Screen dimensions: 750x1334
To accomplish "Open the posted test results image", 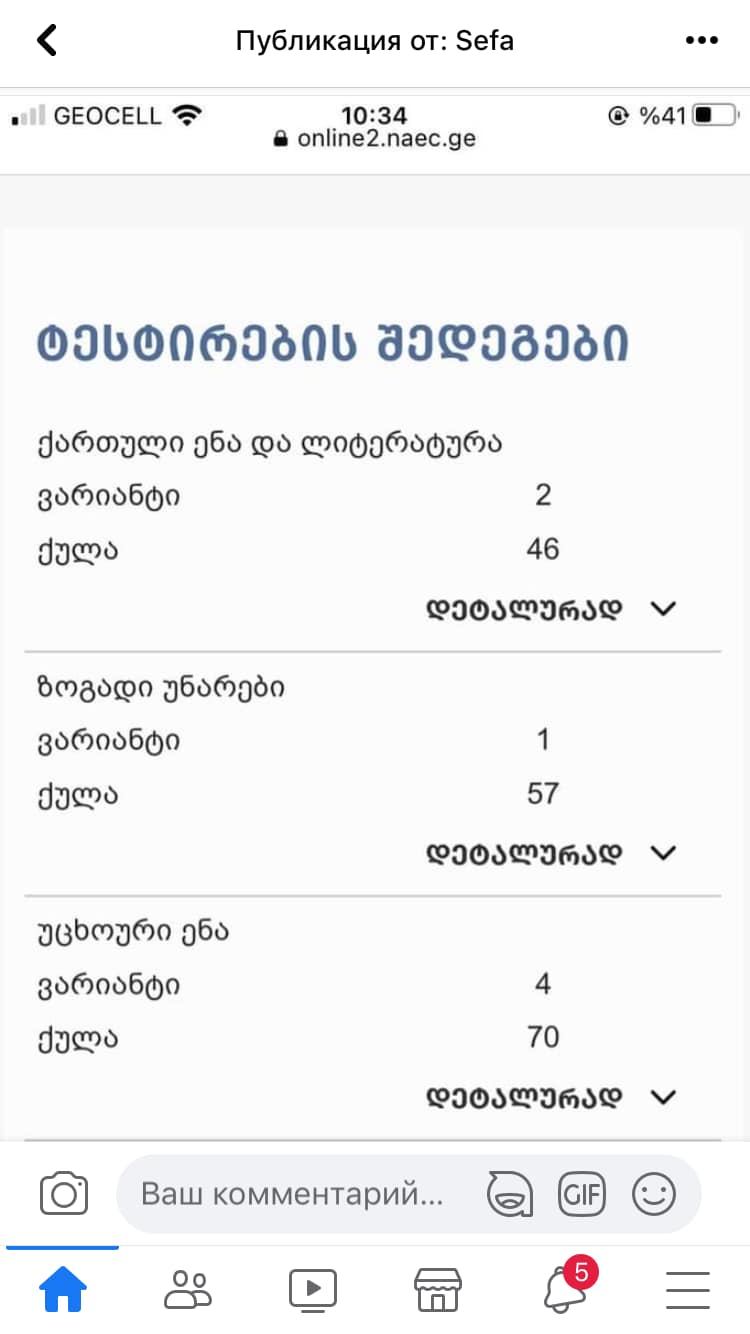I will (x=375, y=618).
